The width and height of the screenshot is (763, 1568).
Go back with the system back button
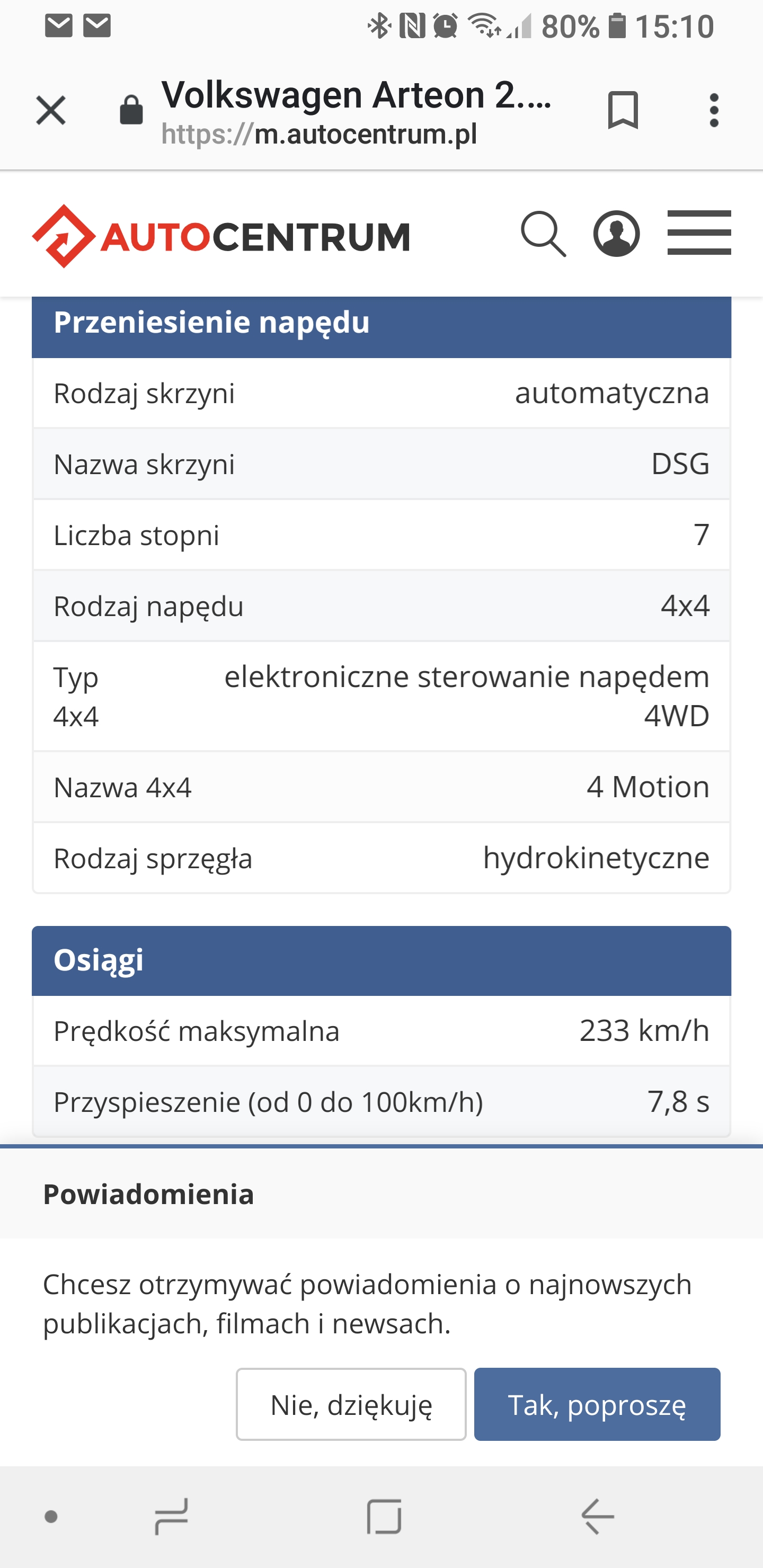[597, 1516]
